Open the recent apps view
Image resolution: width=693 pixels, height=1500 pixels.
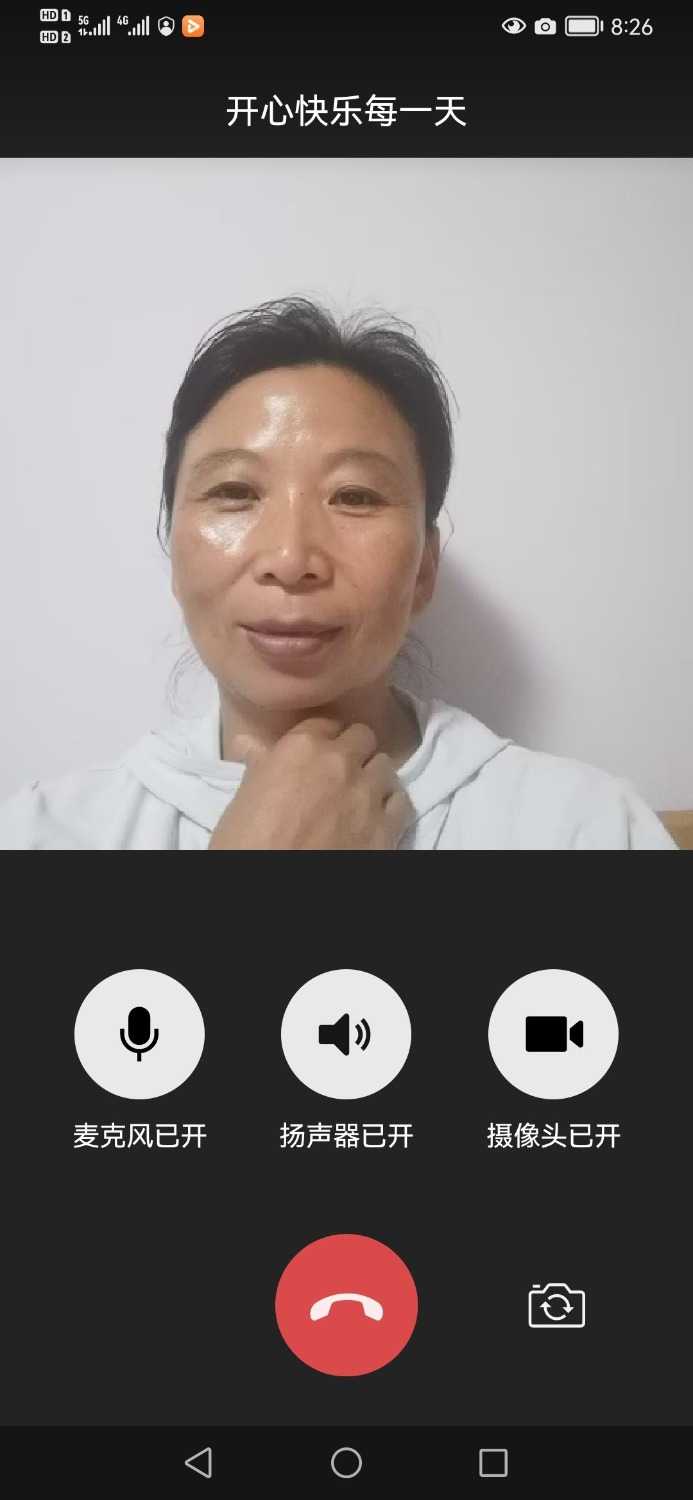point(493,1463)
